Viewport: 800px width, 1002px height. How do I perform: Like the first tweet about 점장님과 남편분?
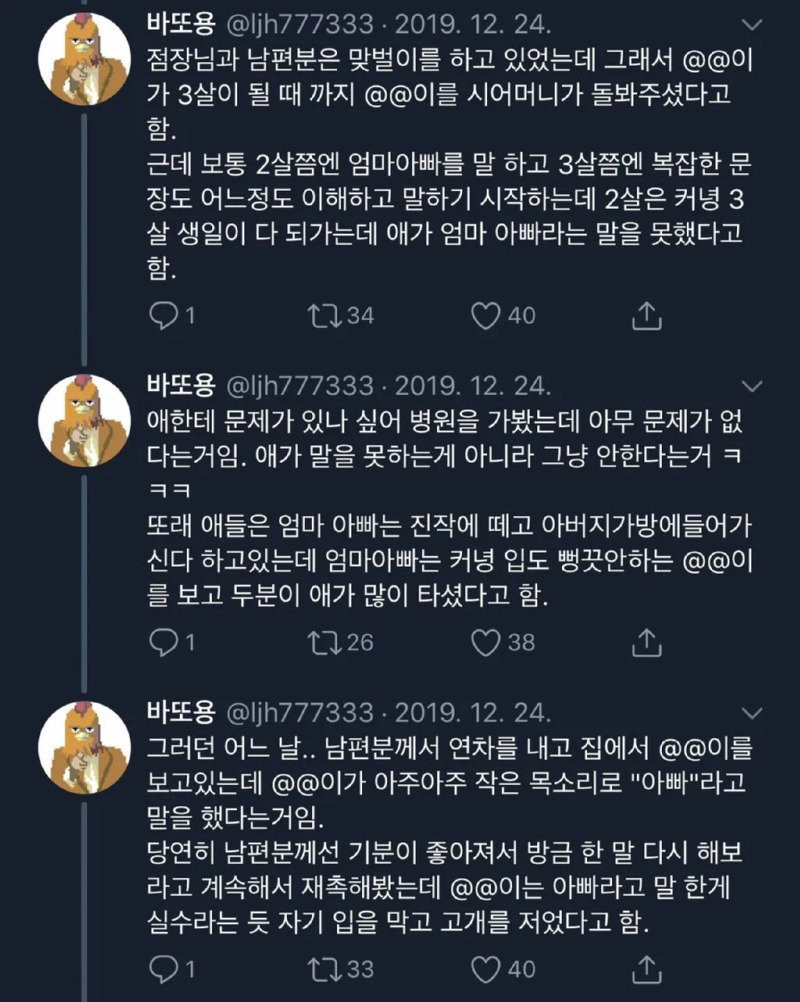coord(486,316)
